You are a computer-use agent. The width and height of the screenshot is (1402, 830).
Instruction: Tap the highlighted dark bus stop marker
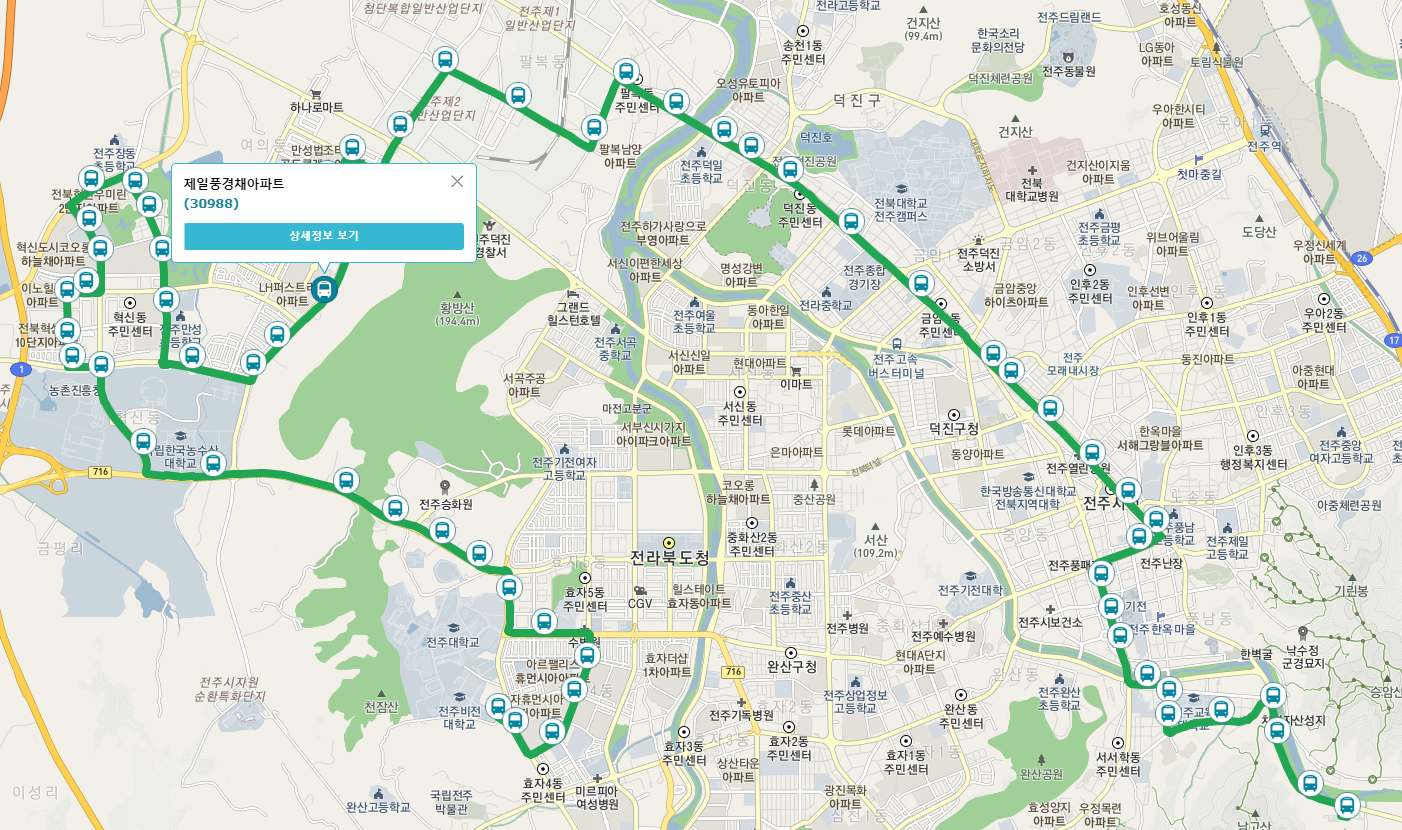pyautogui.click(x=323, y=290)
